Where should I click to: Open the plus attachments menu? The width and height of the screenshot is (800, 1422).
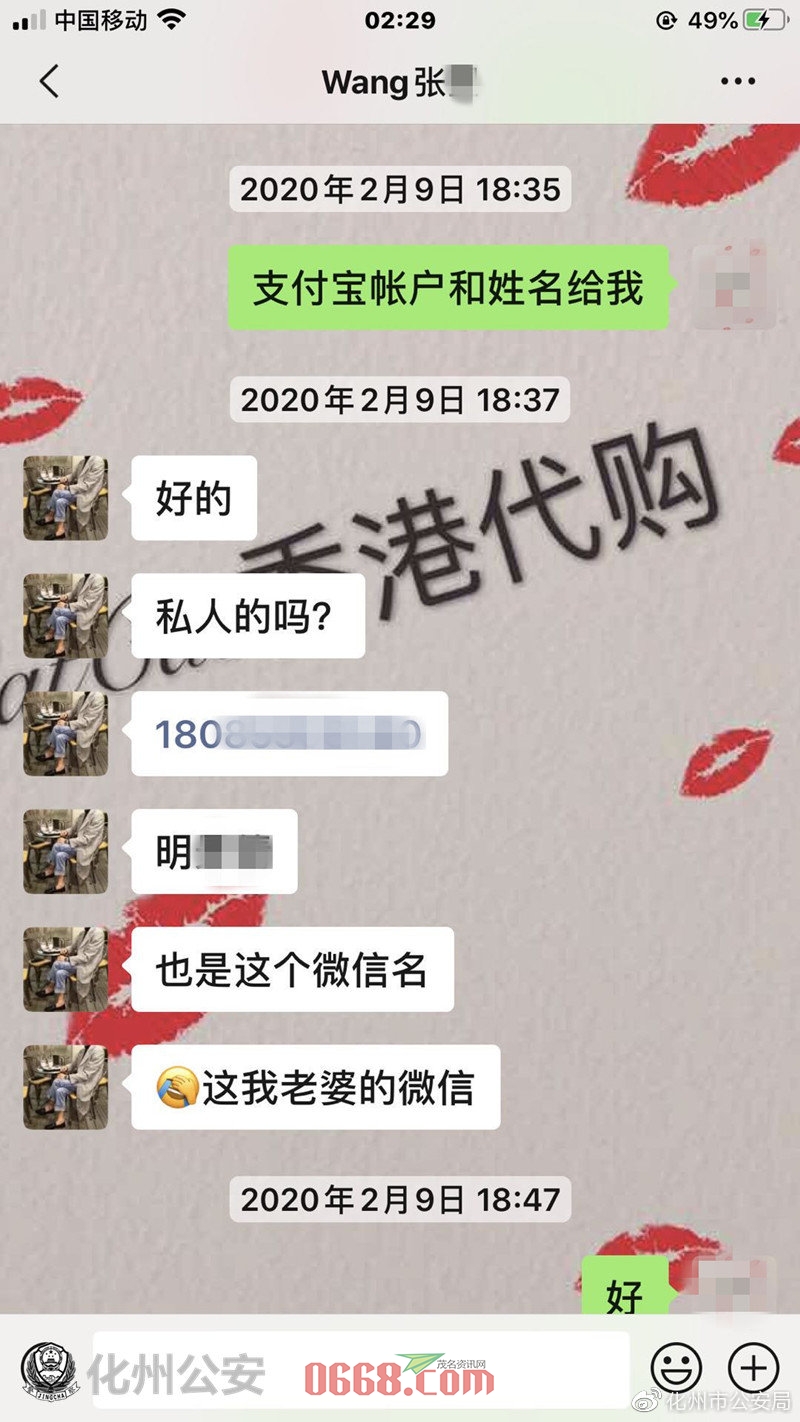[753, 1367]
